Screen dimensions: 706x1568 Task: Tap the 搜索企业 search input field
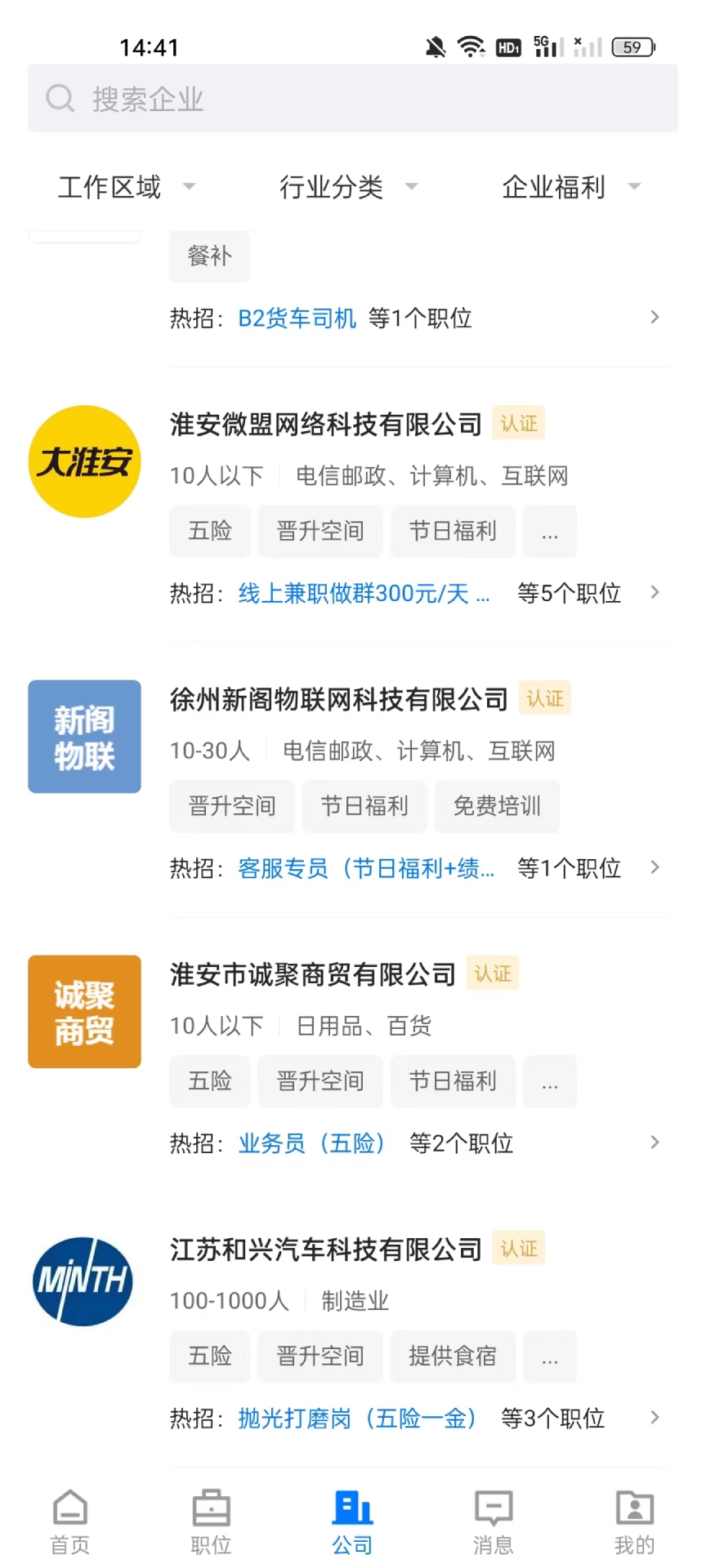tap(351, 97)
